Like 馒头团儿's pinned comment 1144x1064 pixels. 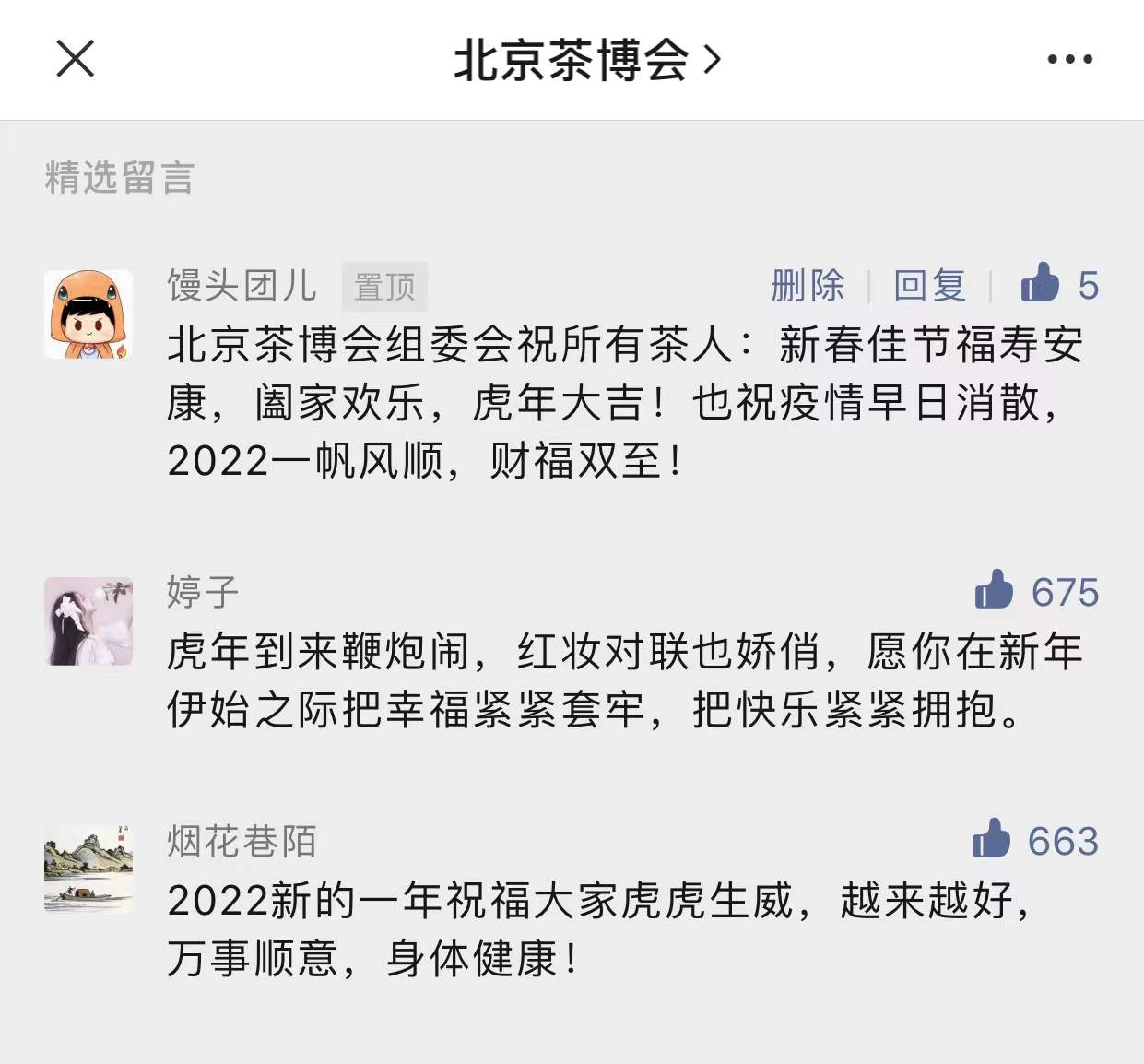[1041, 284]
